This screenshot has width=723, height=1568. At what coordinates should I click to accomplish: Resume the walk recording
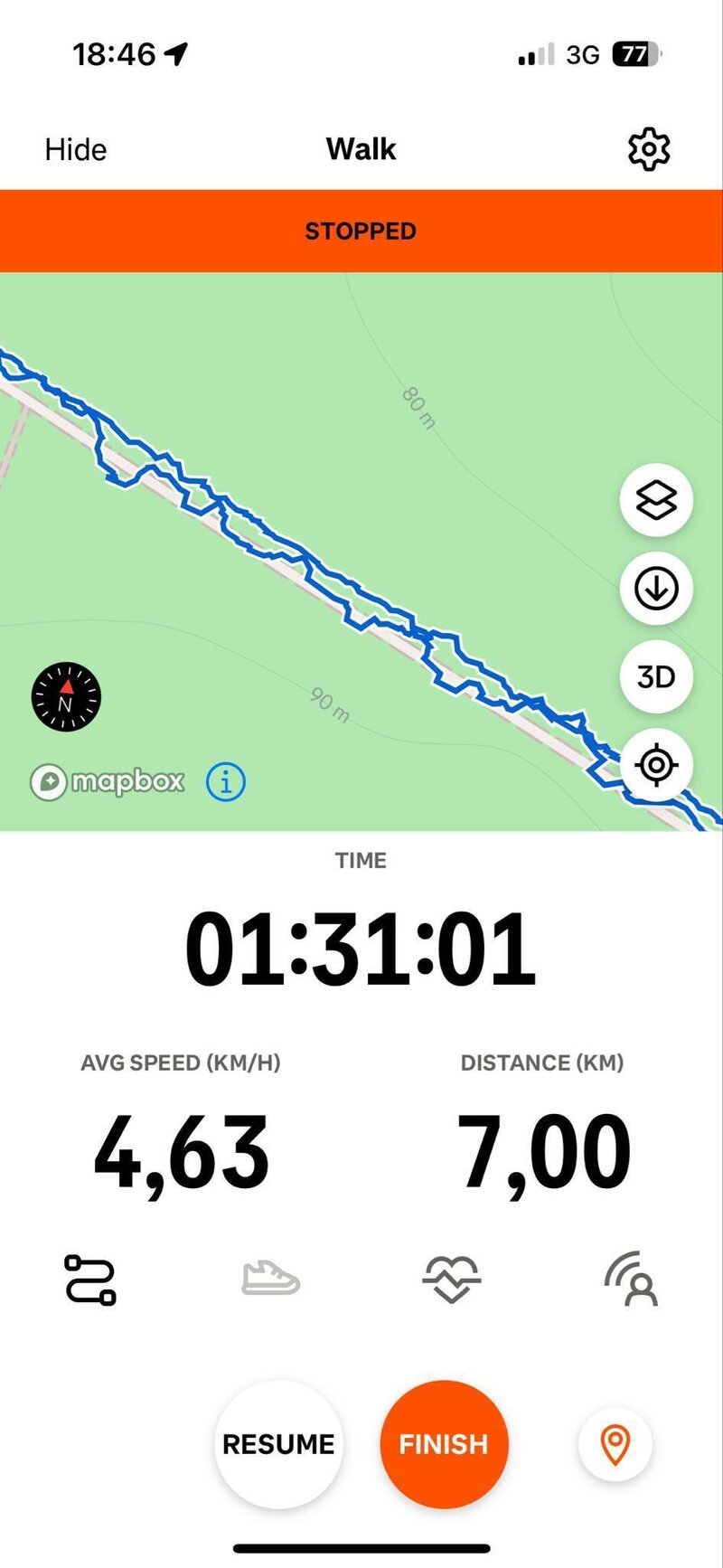coord(278,1444)
